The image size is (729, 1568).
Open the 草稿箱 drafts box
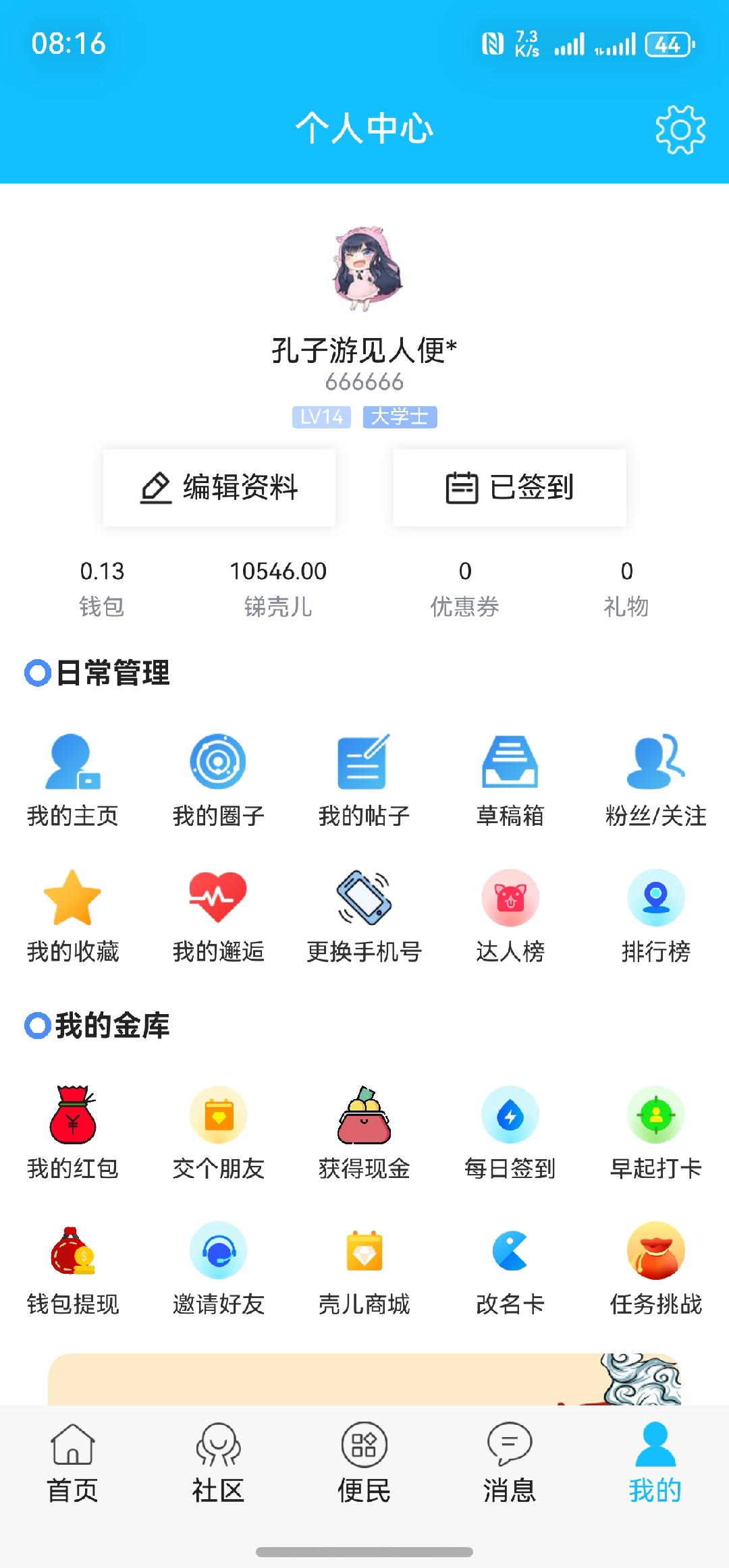point(510,780)
